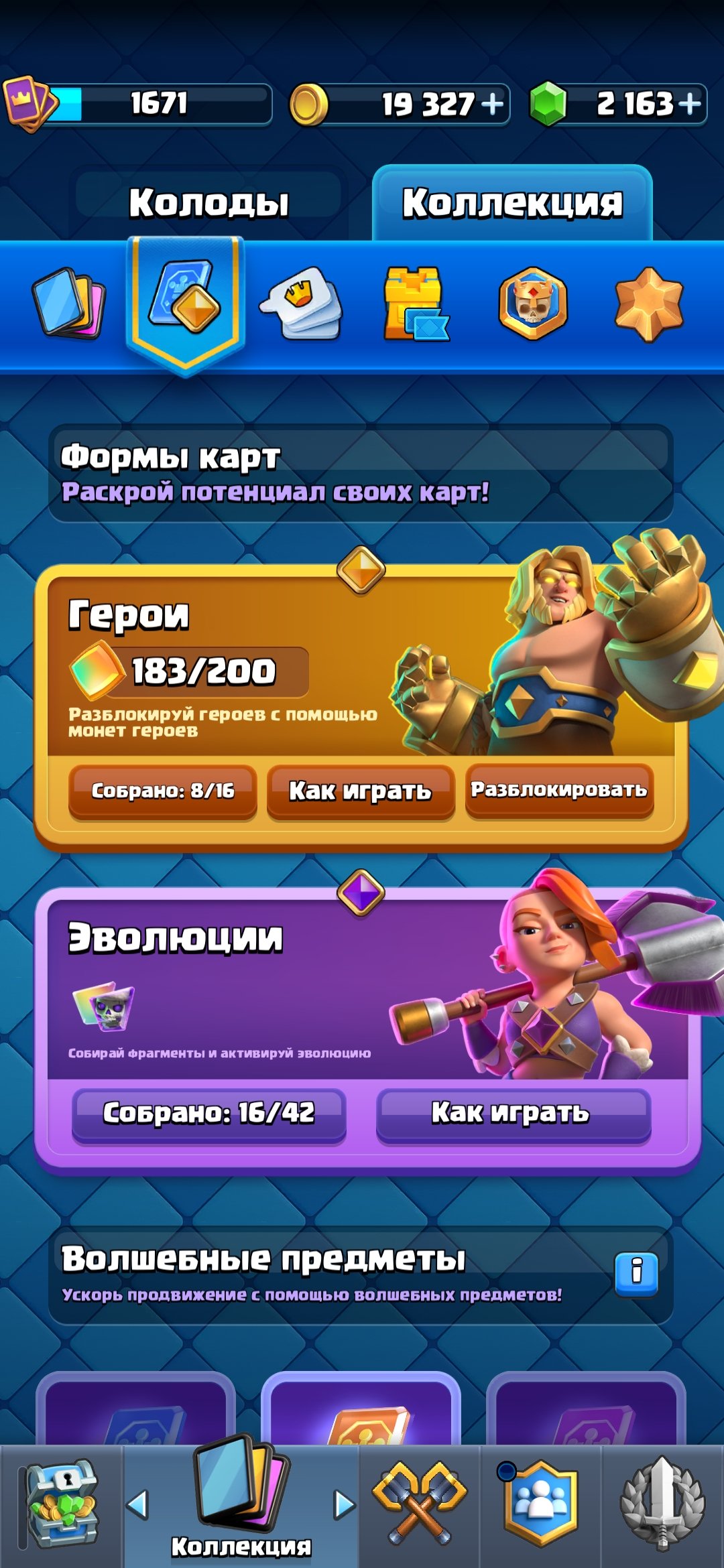Open the emotes sub-tab with crown bubble
The height and width of the screenshot is (1568, 724).
click(300, 304)
